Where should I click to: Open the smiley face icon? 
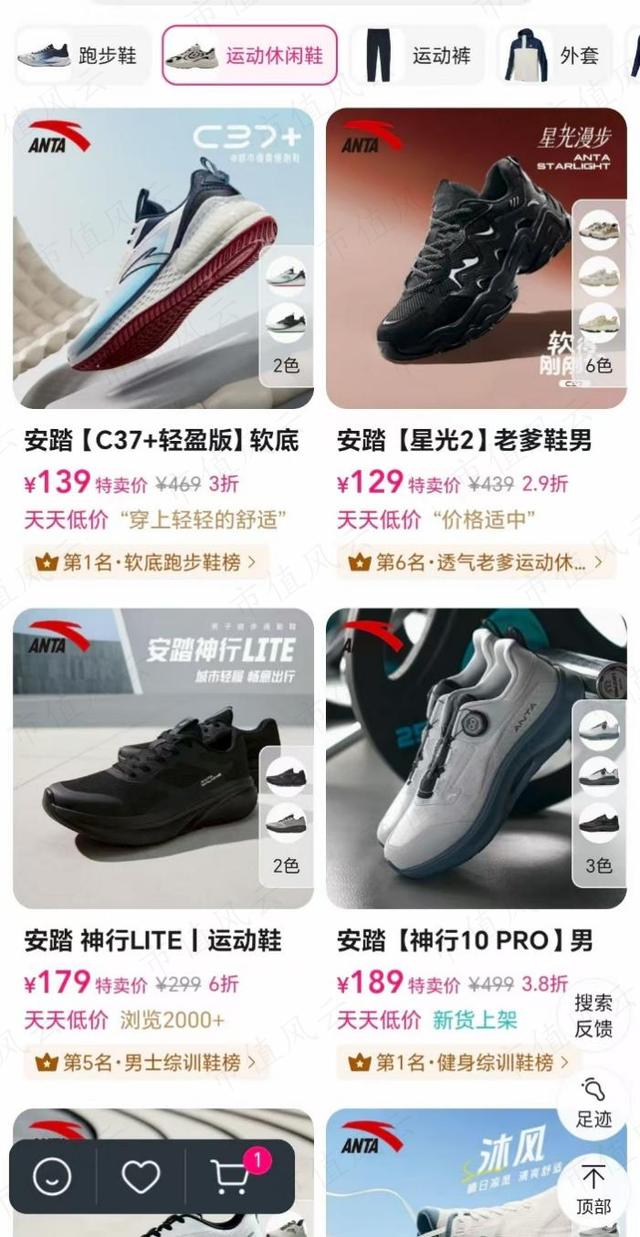pos(52,1176)
